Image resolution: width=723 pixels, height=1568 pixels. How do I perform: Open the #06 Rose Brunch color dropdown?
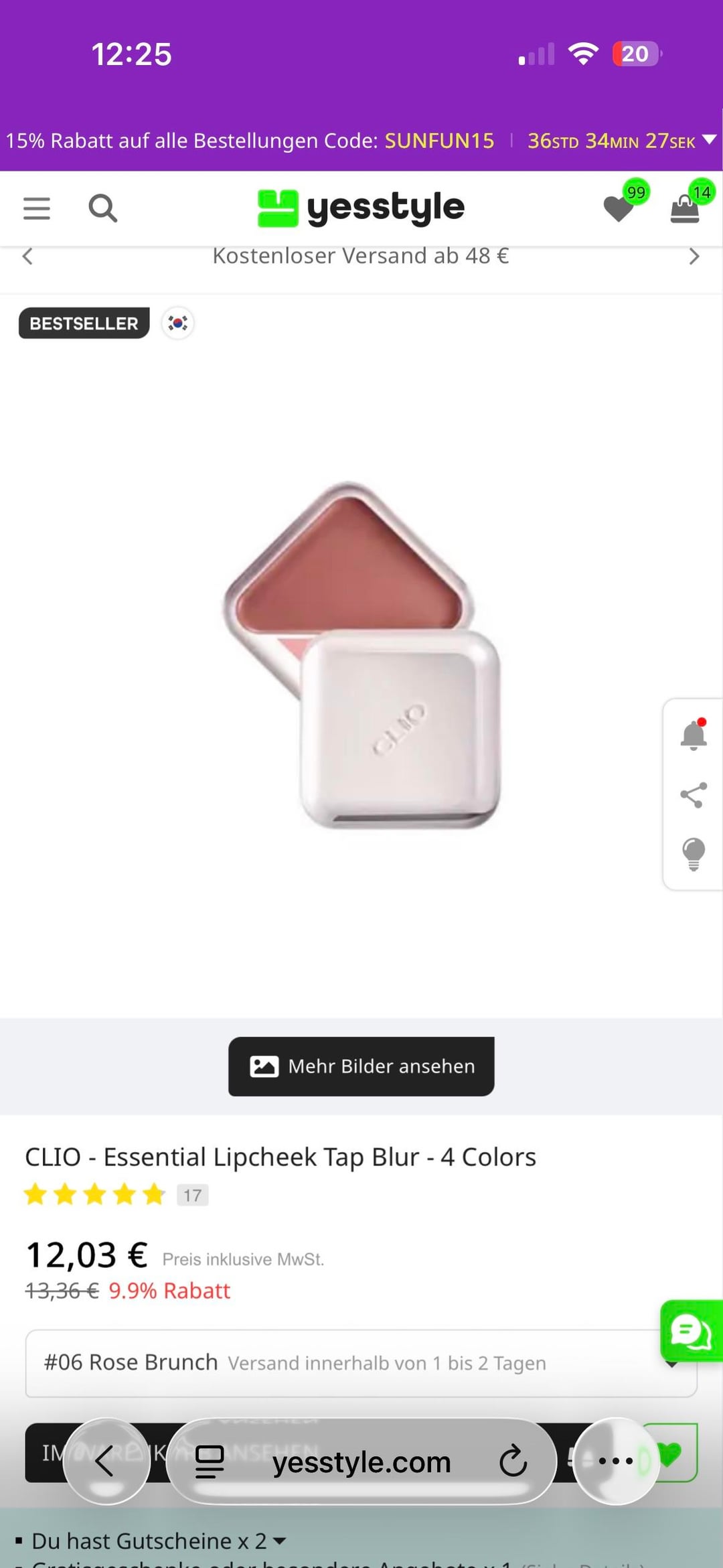(x=361, y=1363)
